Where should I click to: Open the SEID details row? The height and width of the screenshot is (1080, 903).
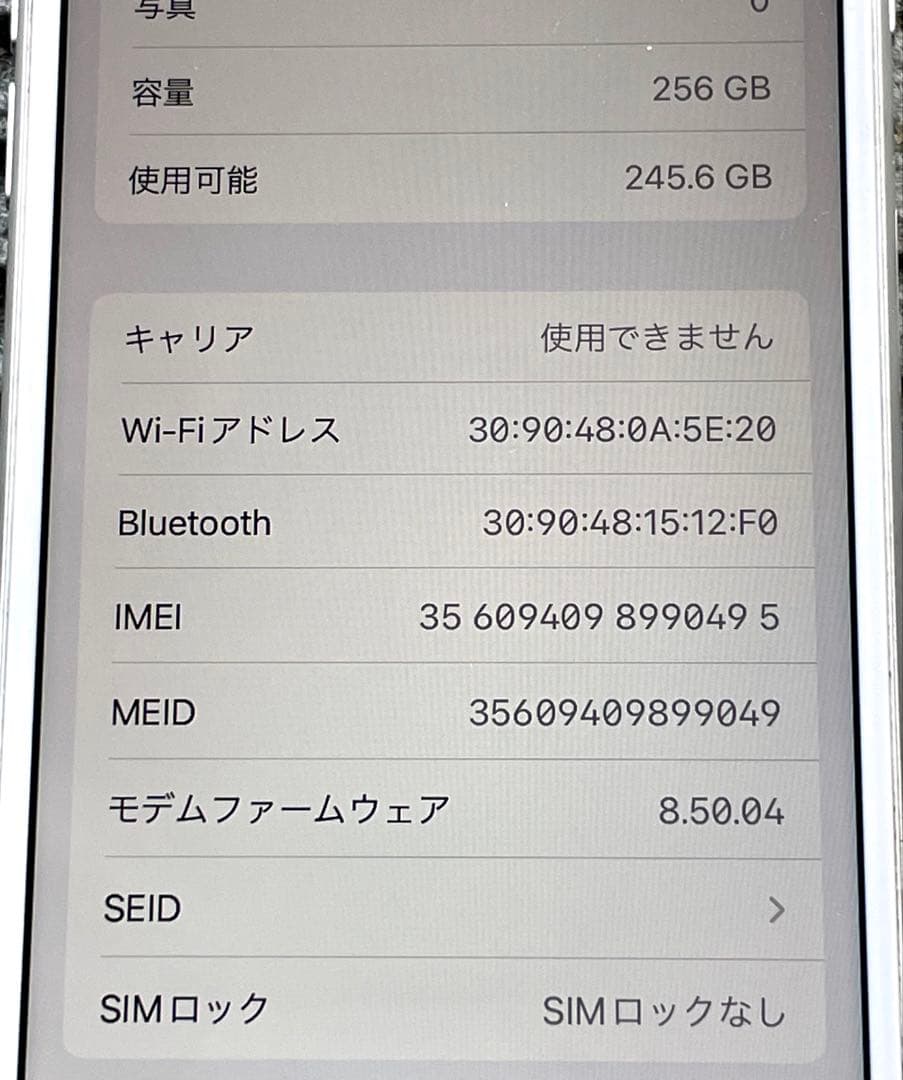pos(450,909)
